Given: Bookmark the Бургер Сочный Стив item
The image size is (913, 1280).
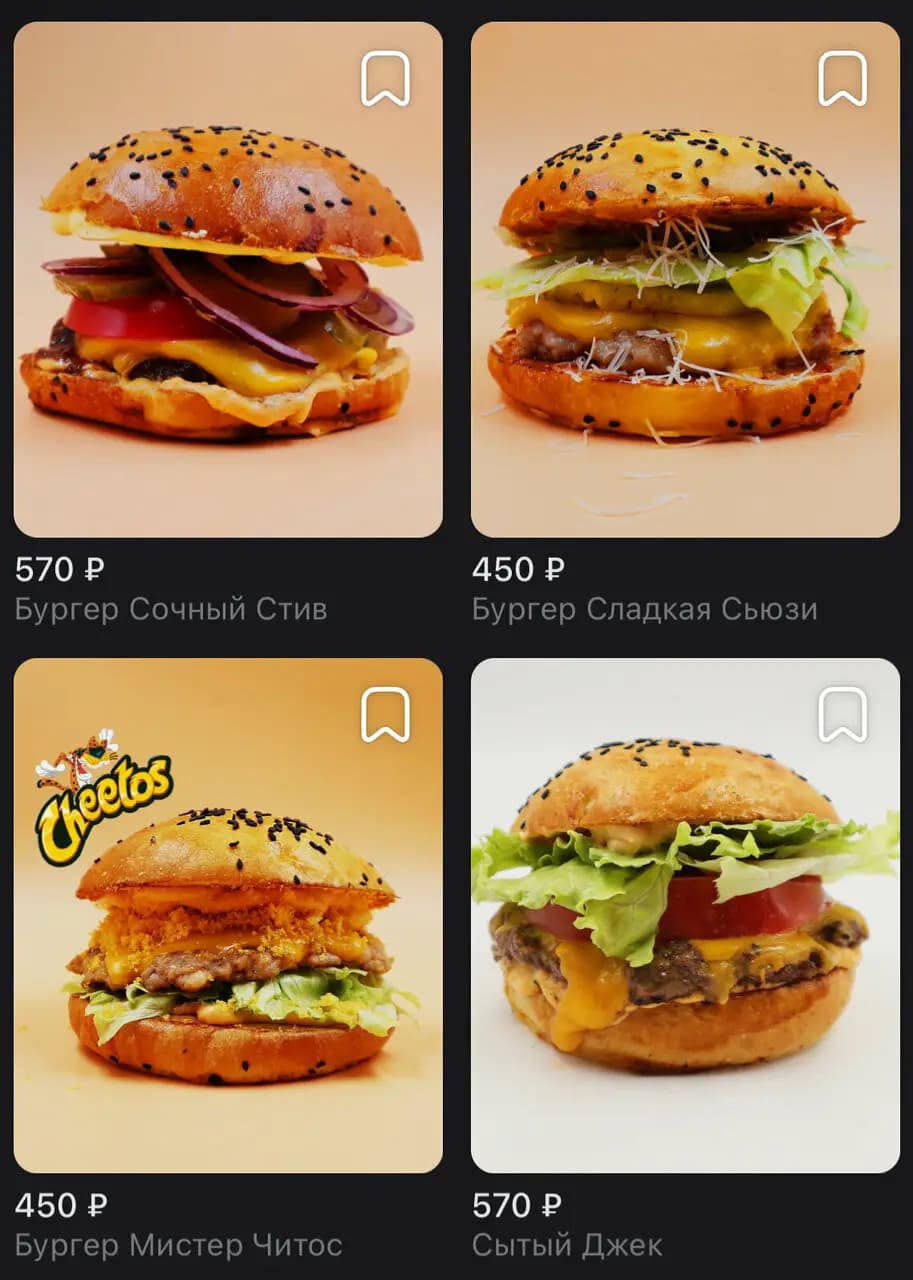Looking at the screenshot, I should pos(385,79).
